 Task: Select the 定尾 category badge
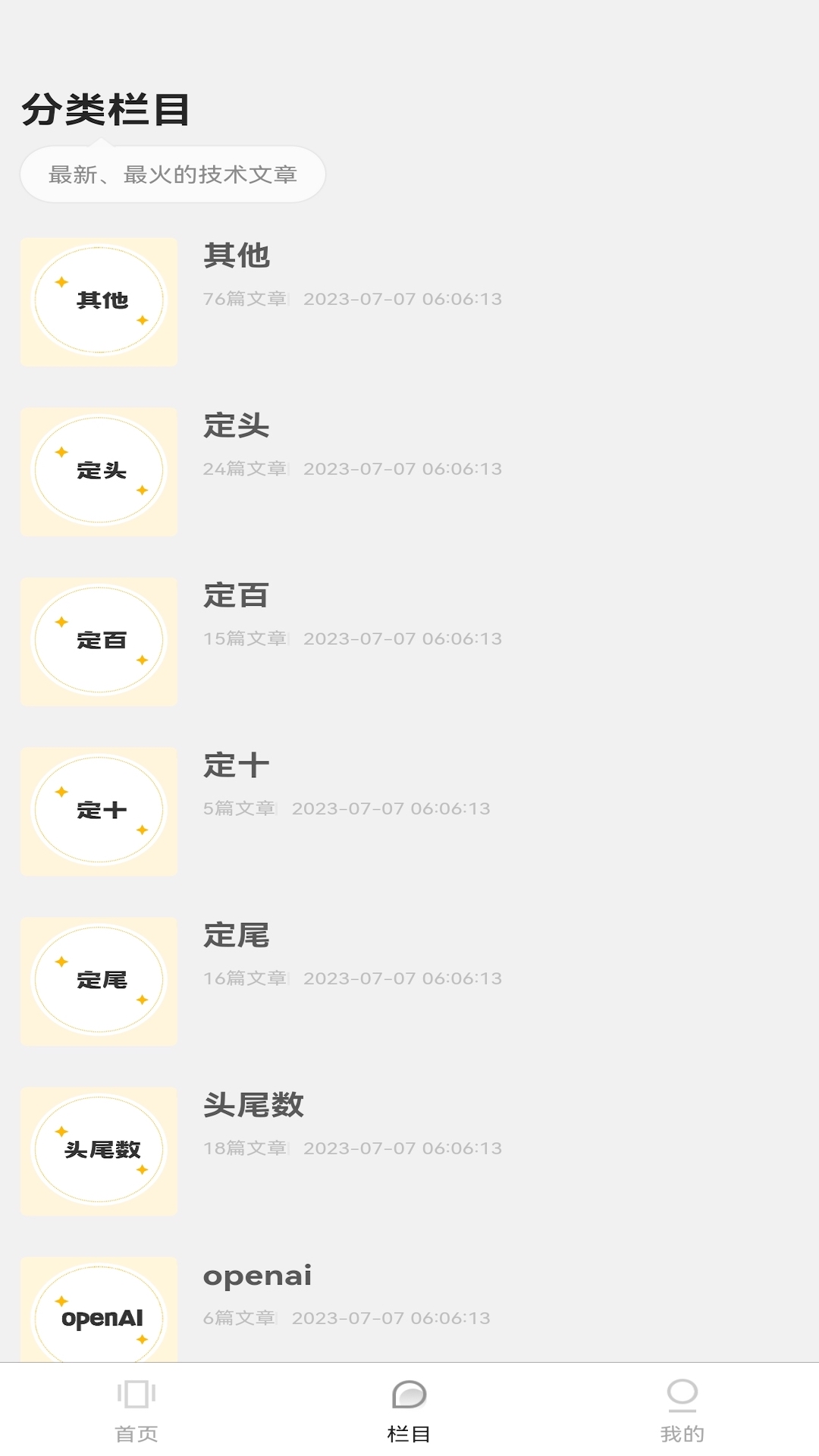point(99,980)
